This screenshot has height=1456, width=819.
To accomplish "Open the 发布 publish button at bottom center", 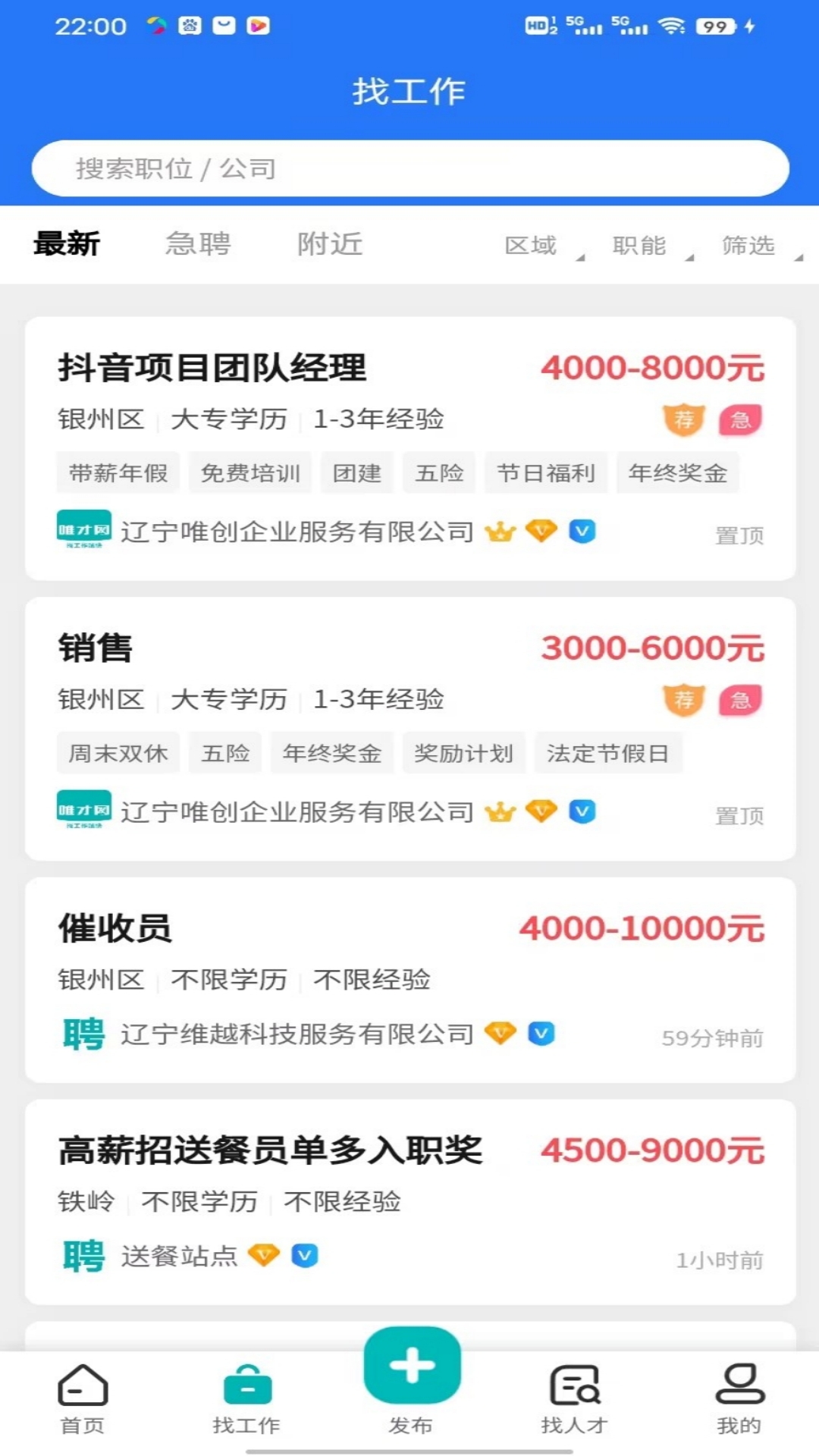I will pyautogui.click(x=409, y=1367).
